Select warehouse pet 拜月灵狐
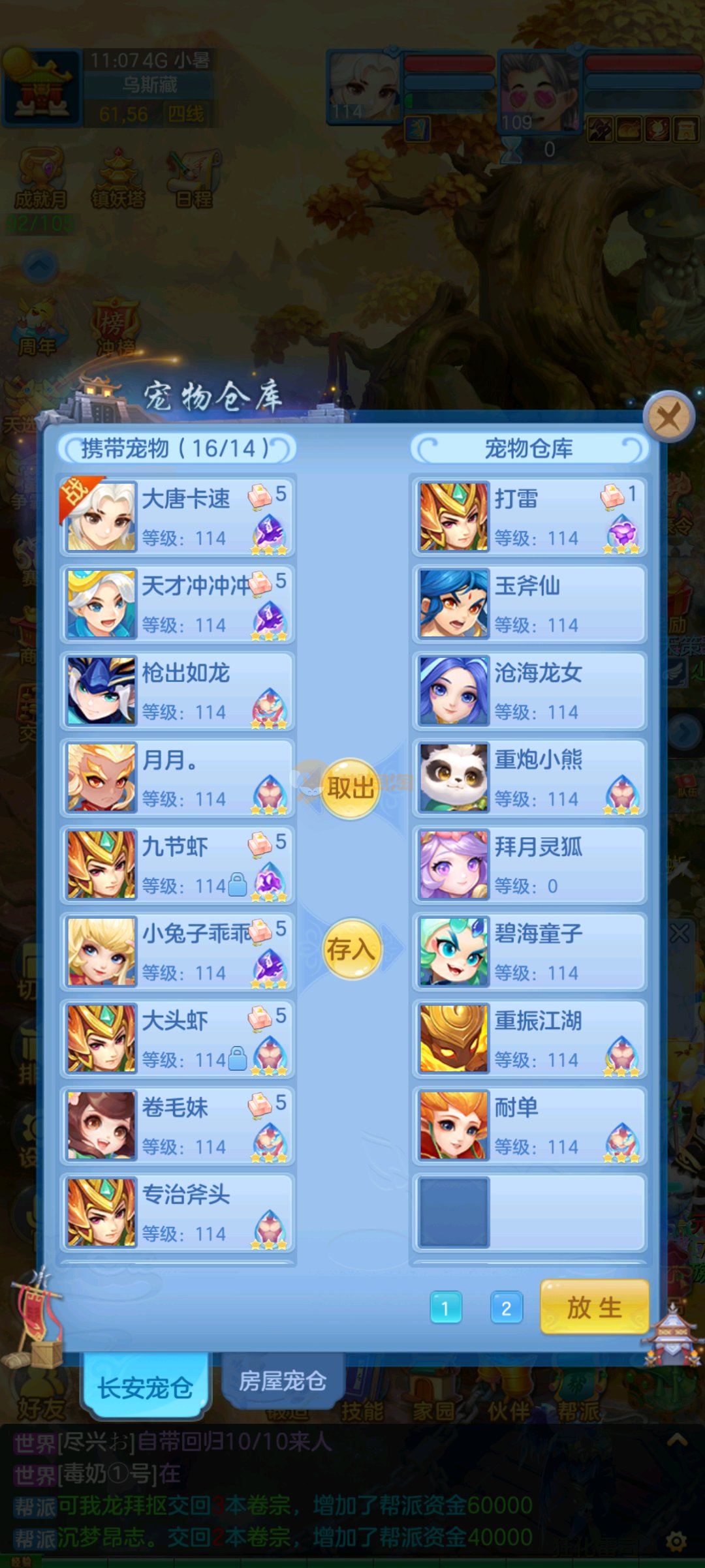This screenshot has height=1568, width=705. tap(529, 865)
